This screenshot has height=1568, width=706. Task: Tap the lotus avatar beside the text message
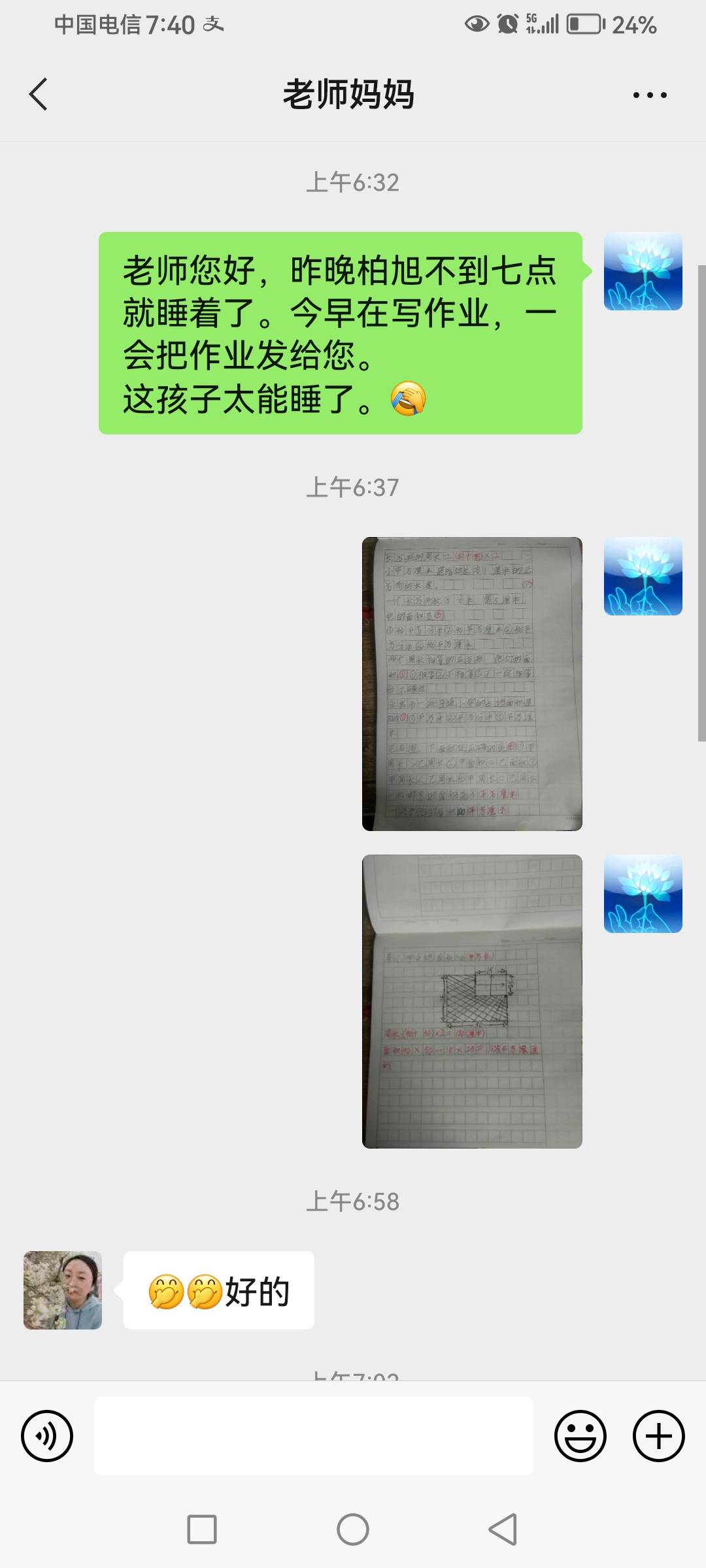(643, 272)
